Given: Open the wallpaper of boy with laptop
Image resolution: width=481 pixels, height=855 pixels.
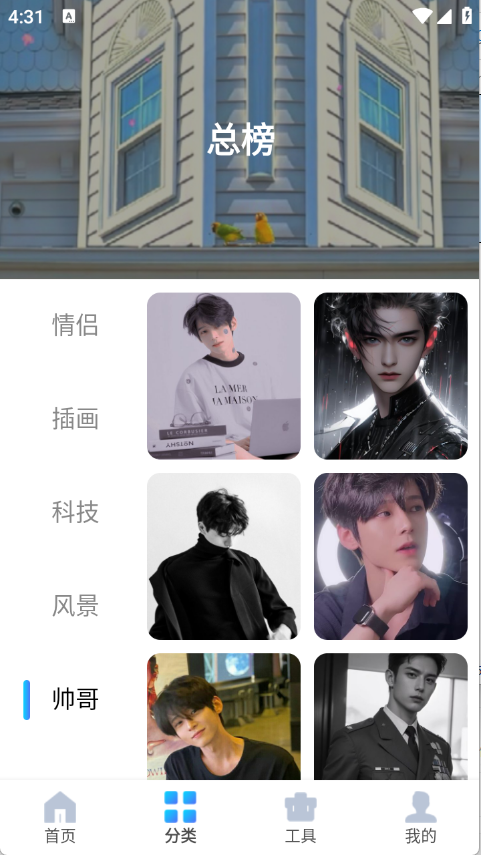Looking at the screenshot, I should 224,376.
